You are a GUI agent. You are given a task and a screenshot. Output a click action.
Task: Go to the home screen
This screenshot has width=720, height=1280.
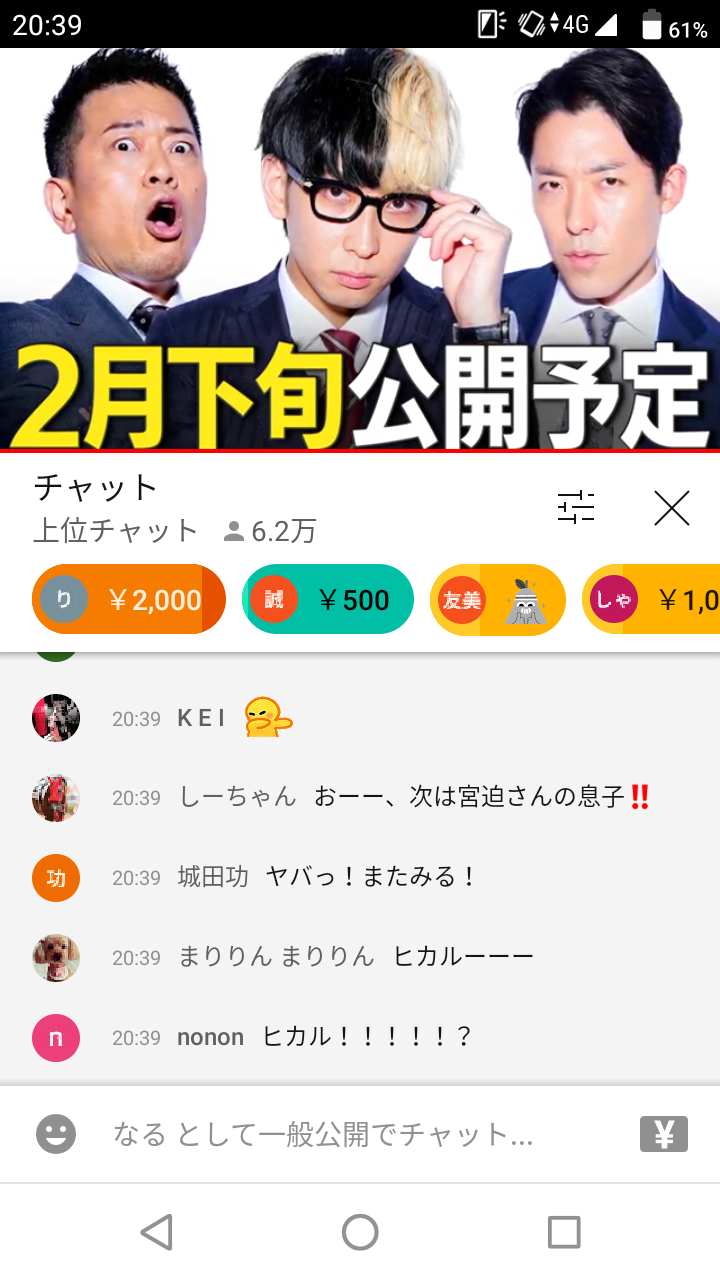(x=360, y=1232)
